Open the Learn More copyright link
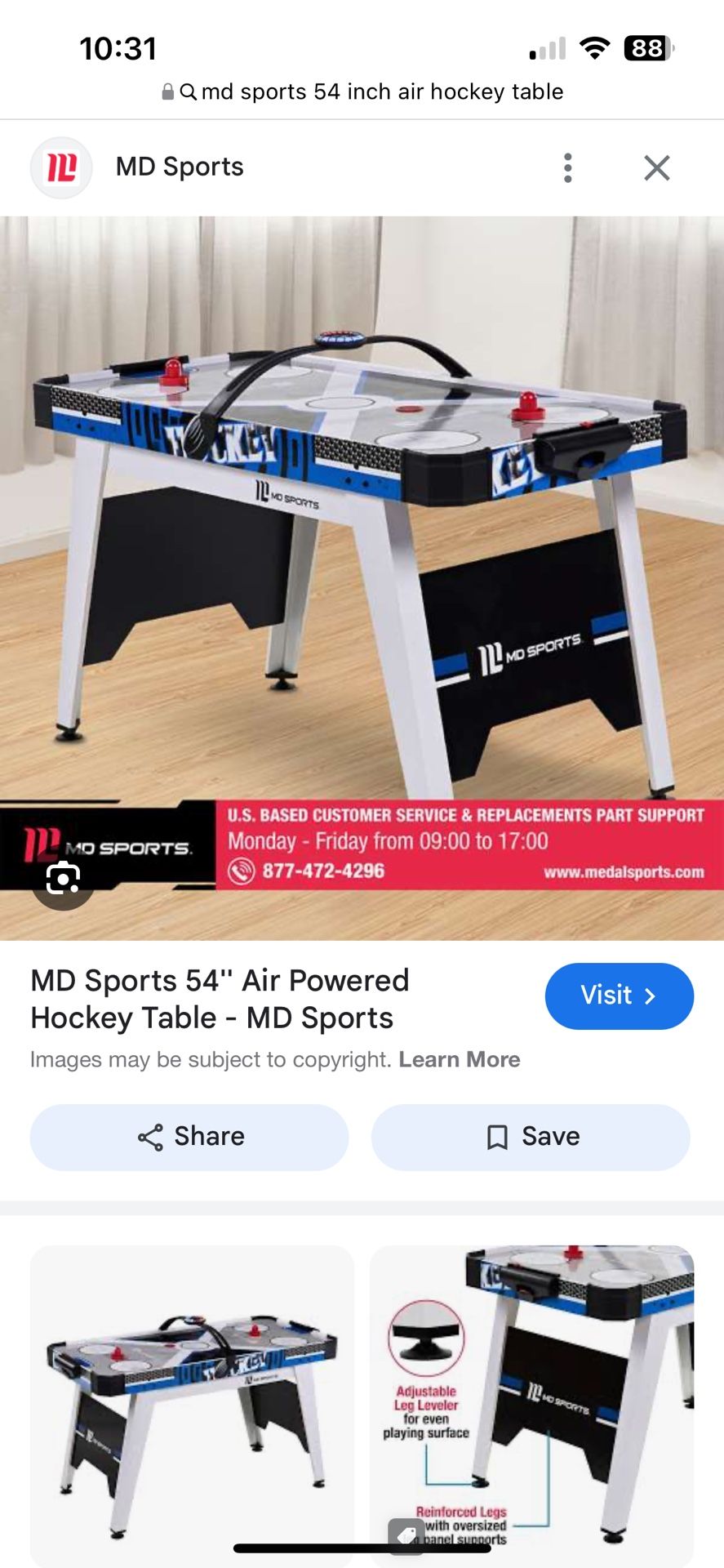The width and height of the screenshot is (724, 1568). coord(459,1059)
